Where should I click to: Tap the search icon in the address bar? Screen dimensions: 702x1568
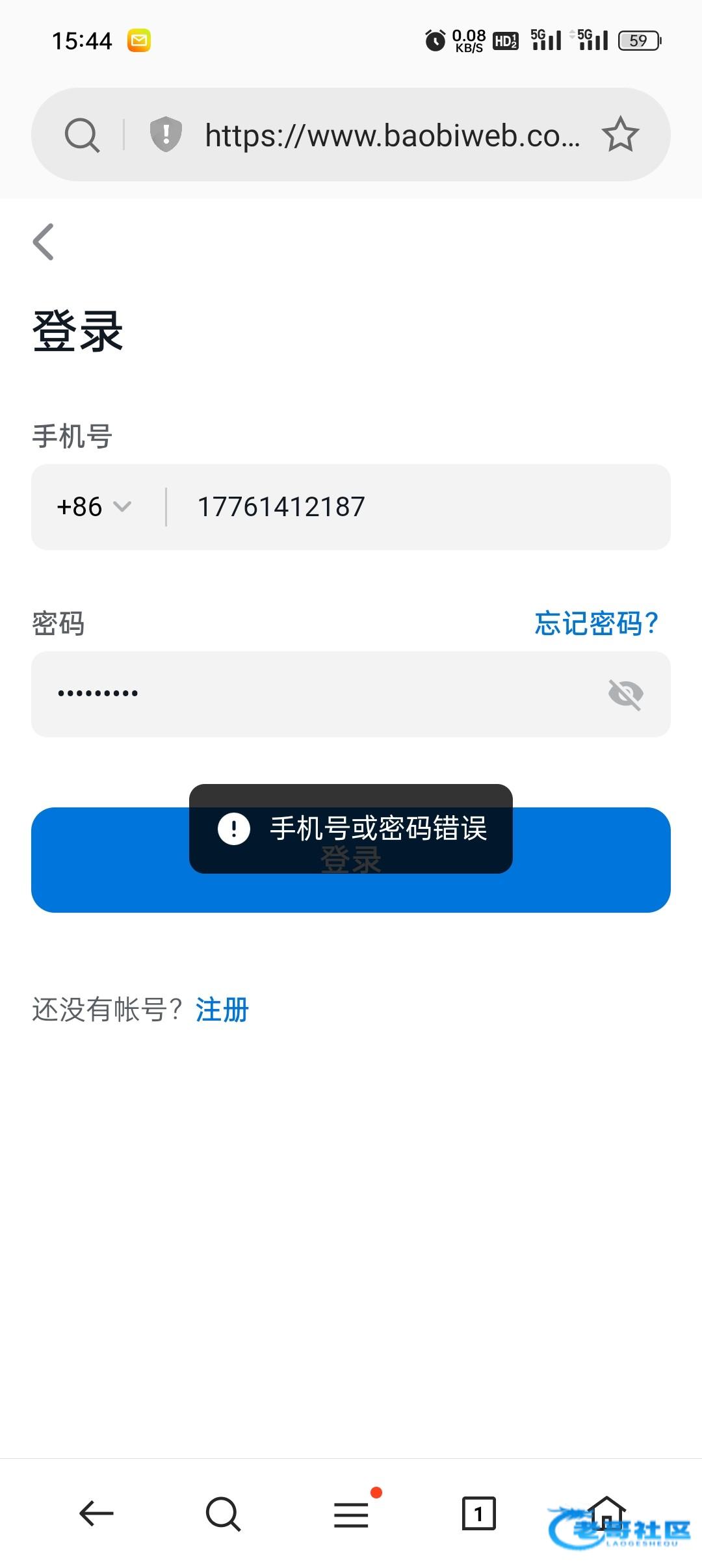pos(83,135)
